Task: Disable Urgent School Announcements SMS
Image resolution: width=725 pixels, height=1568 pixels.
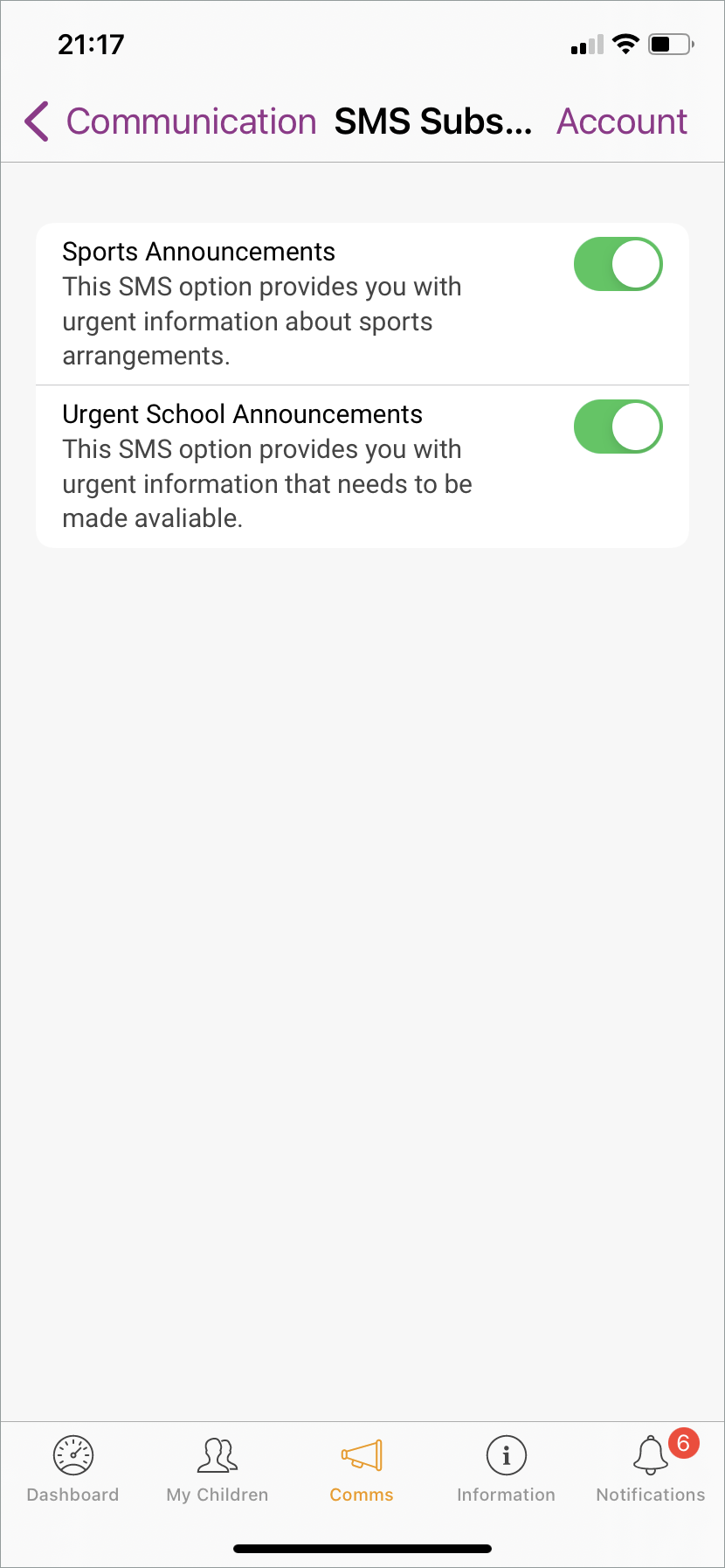Action: tap(618, 427)
